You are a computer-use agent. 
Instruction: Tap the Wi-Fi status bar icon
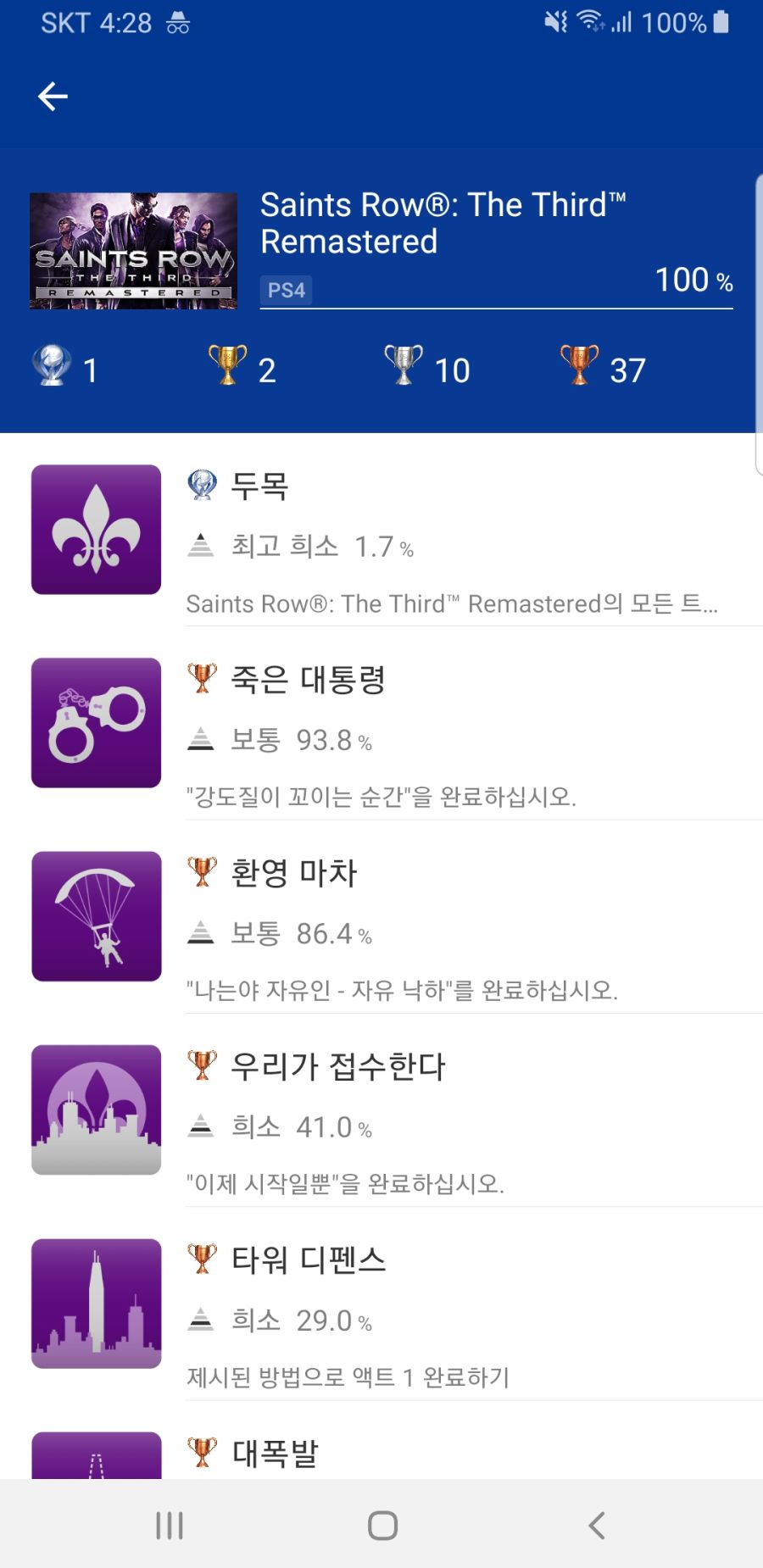pos(590,22)
